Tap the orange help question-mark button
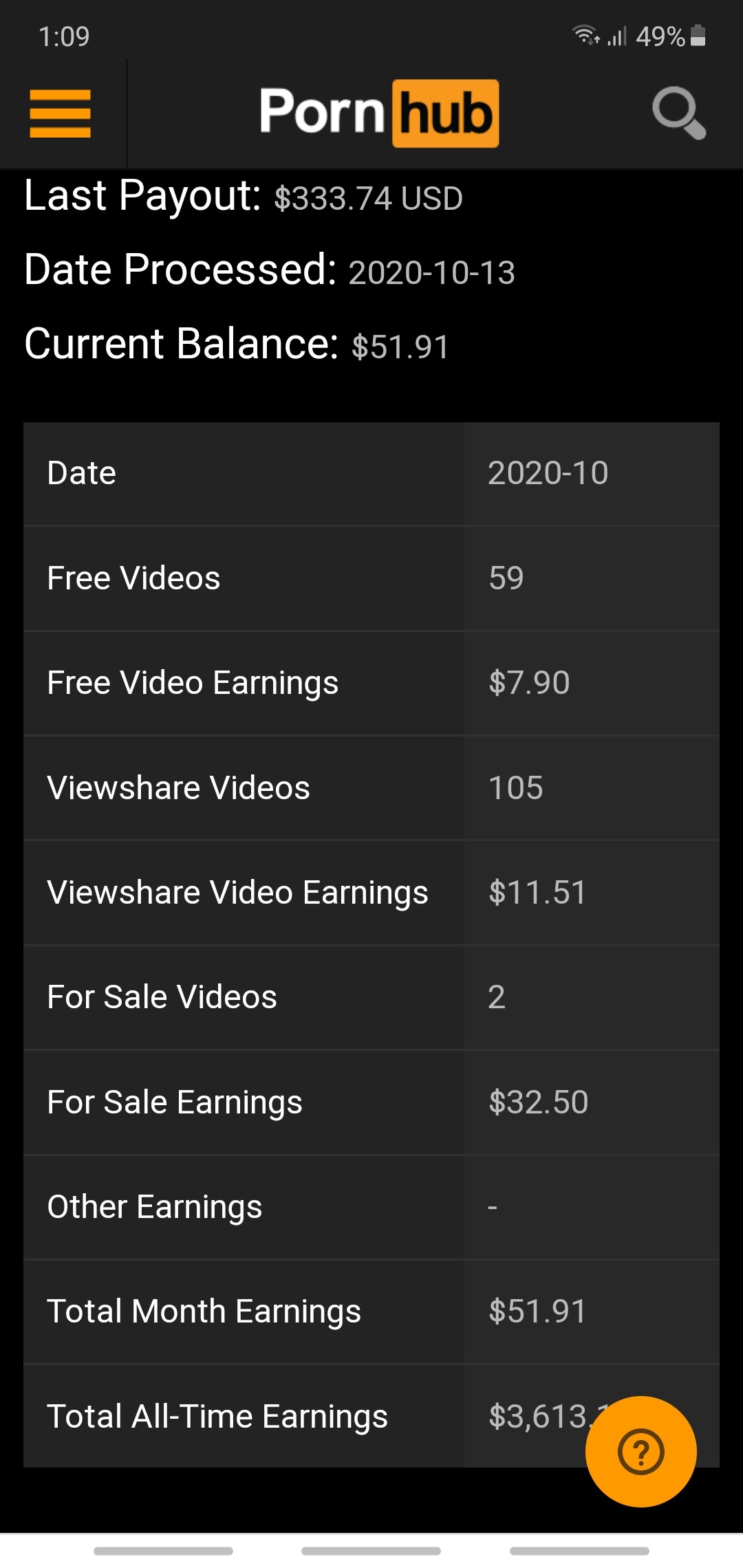Viewport: 743px width, 1568px height. pos(640,1452)
